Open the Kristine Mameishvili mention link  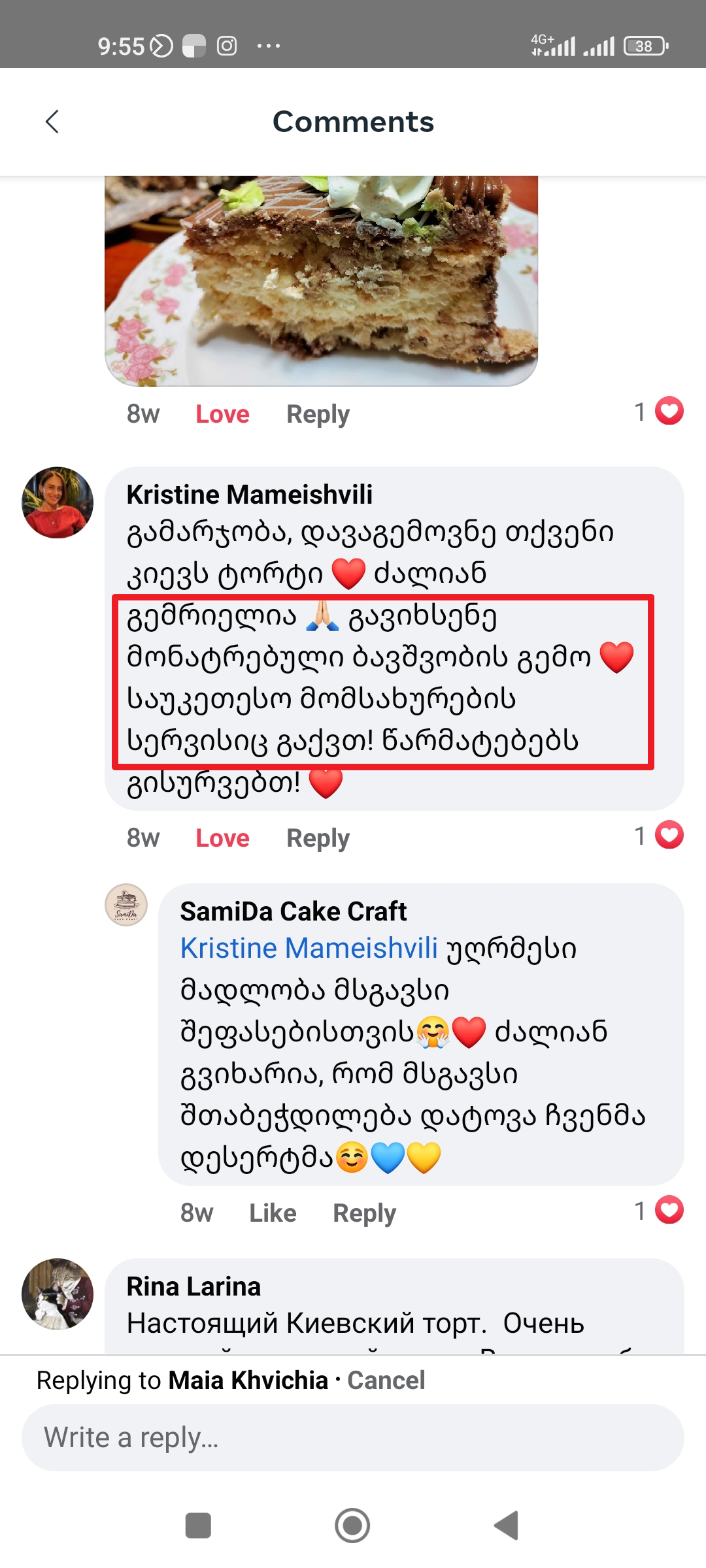[x=309, y=948]
